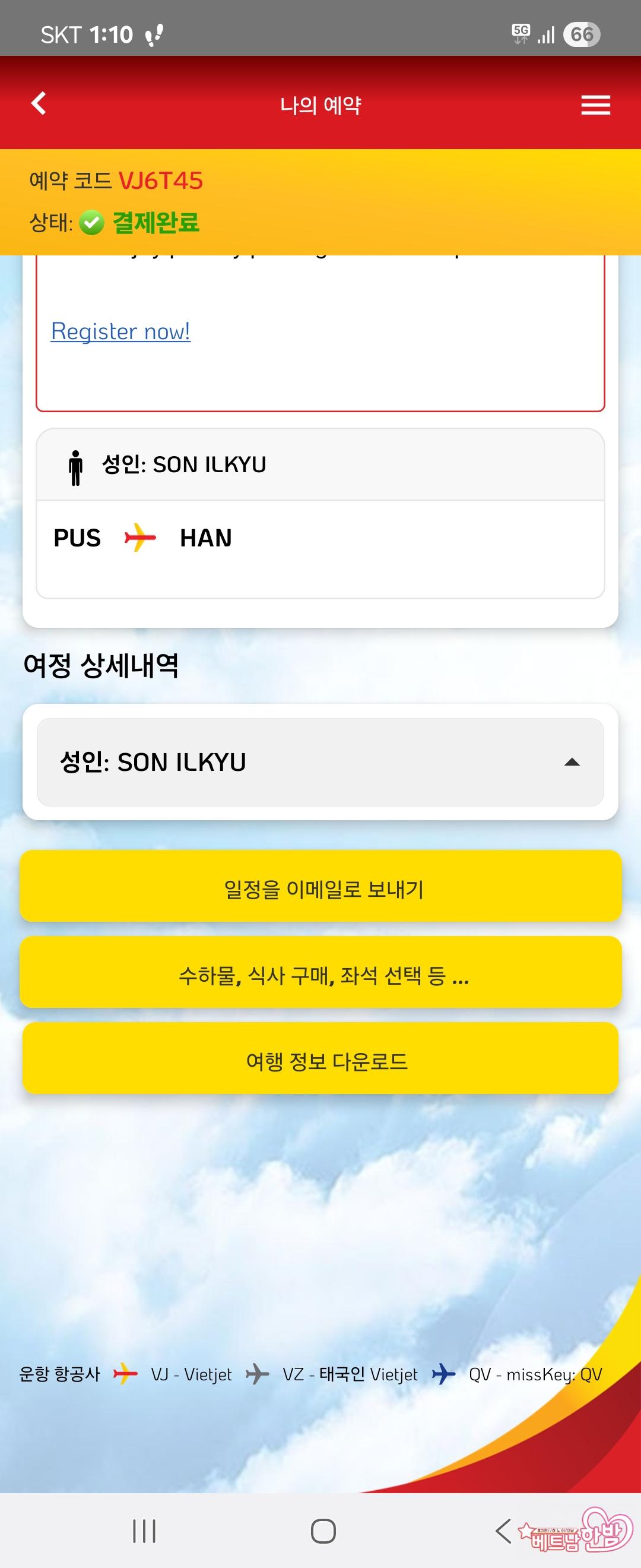Image resolution: width=641 pixels, height=1568 pixels.
Task: Open 수하물, 식사 구매, 좌석 선택 options
Action: (320, 975)
